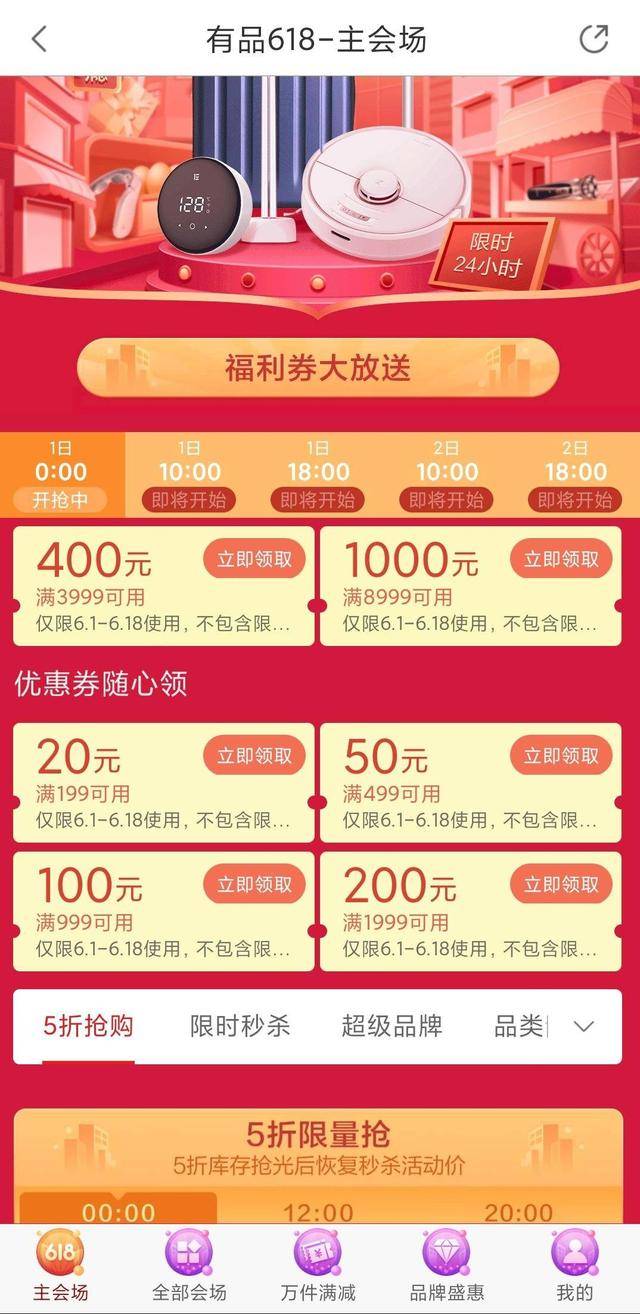Go to the 我的 tab
640x1314 pixels.
(x=575, y=1265)
